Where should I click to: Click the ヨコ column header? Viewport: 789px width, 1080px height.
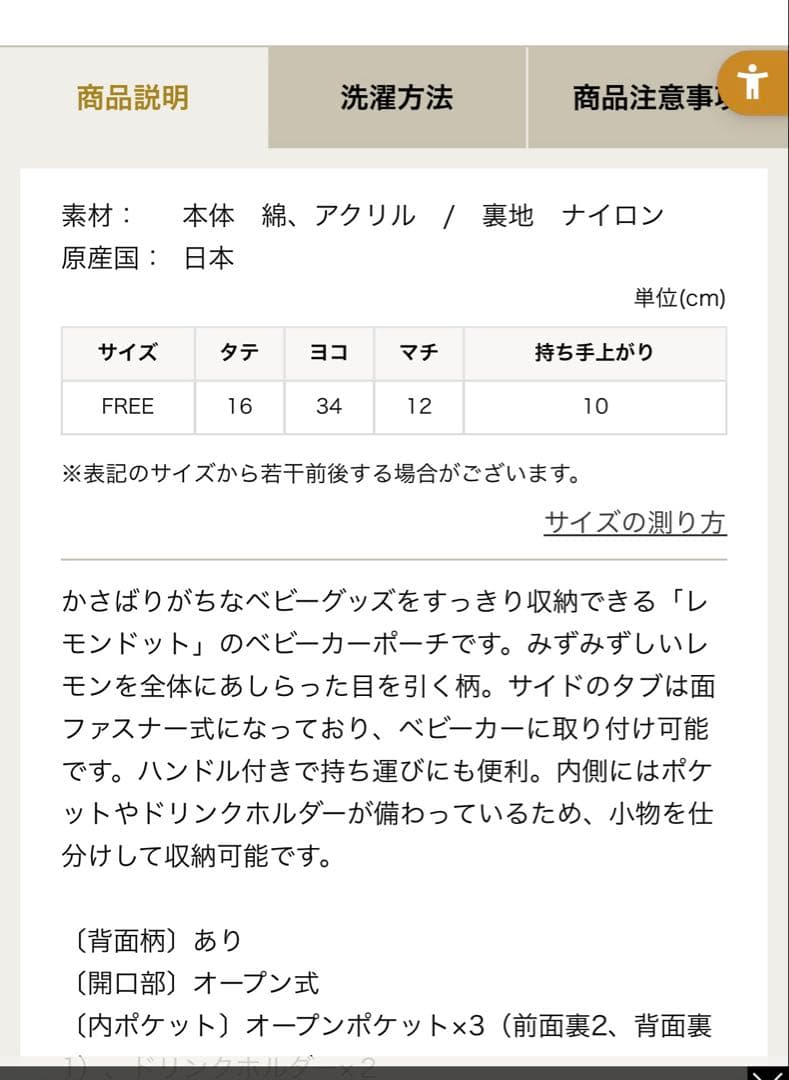pos(328,354)
